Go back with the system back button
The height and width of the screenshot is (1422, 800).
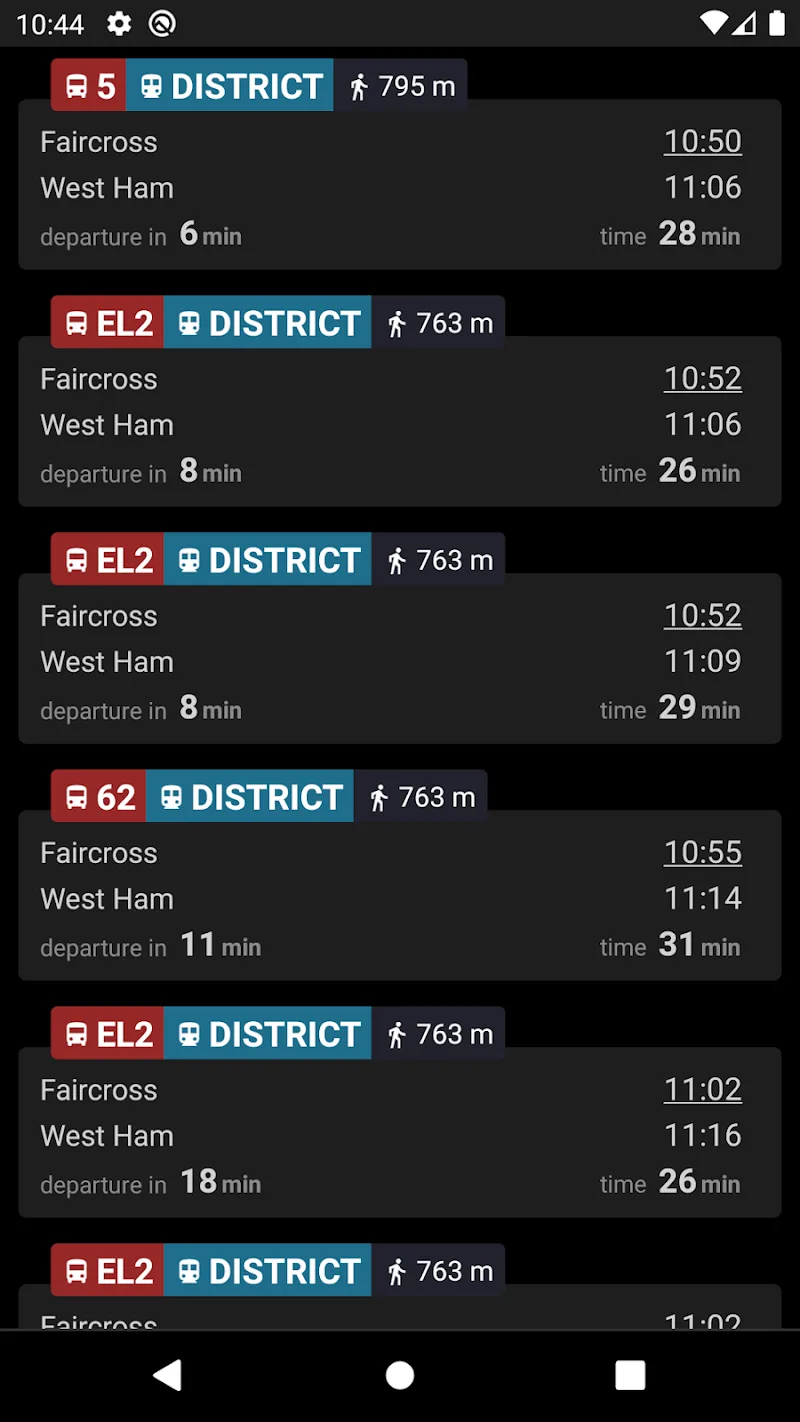pyautogui.click(x=168, y=1376)
